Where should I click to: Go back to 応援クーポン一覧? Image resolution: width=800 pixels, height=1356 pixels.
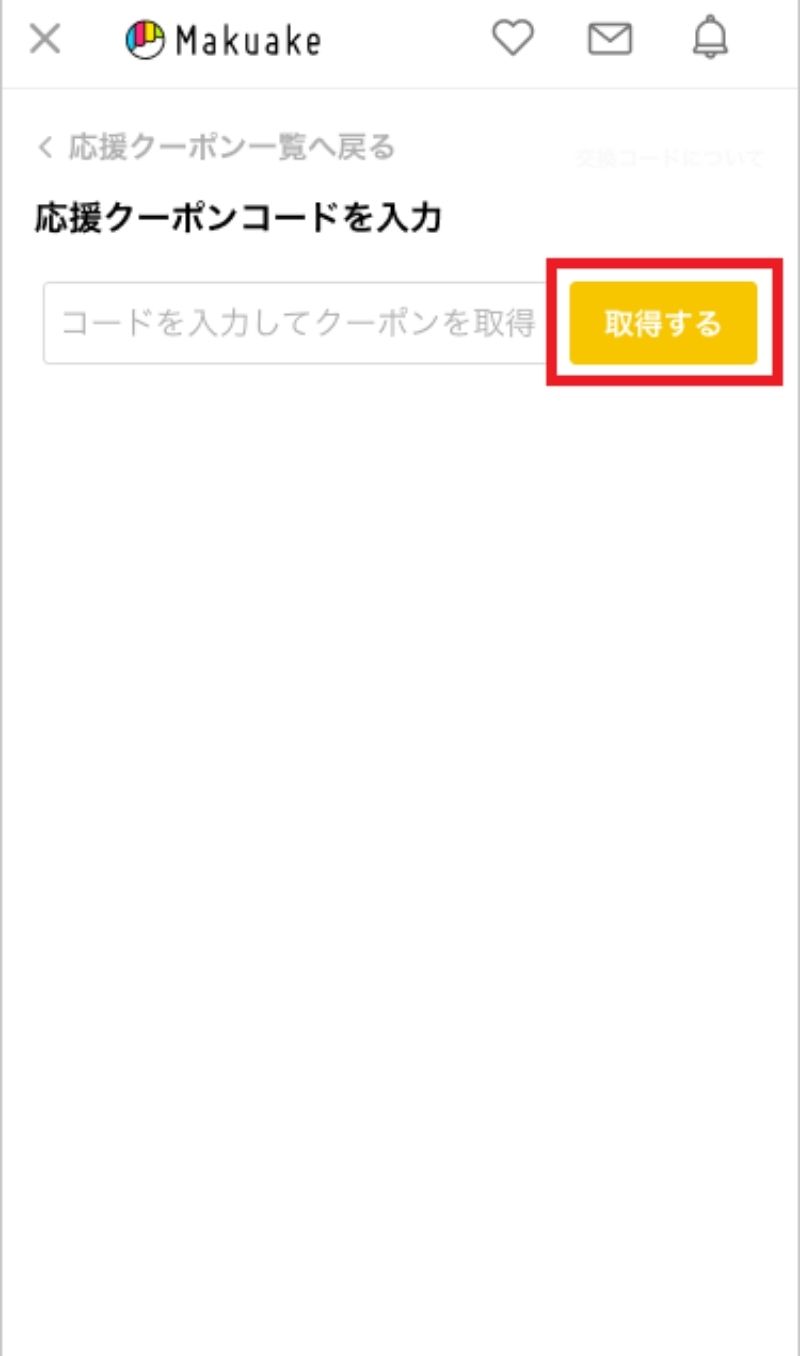tap(218, 148)
